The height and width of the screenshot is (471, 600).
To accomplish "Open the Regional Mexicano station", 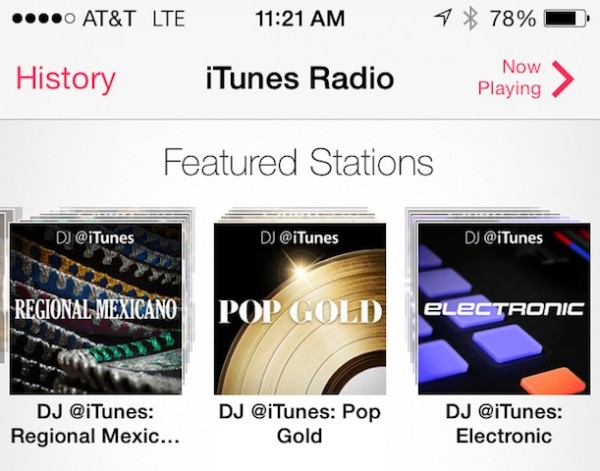I will (96, 308).
